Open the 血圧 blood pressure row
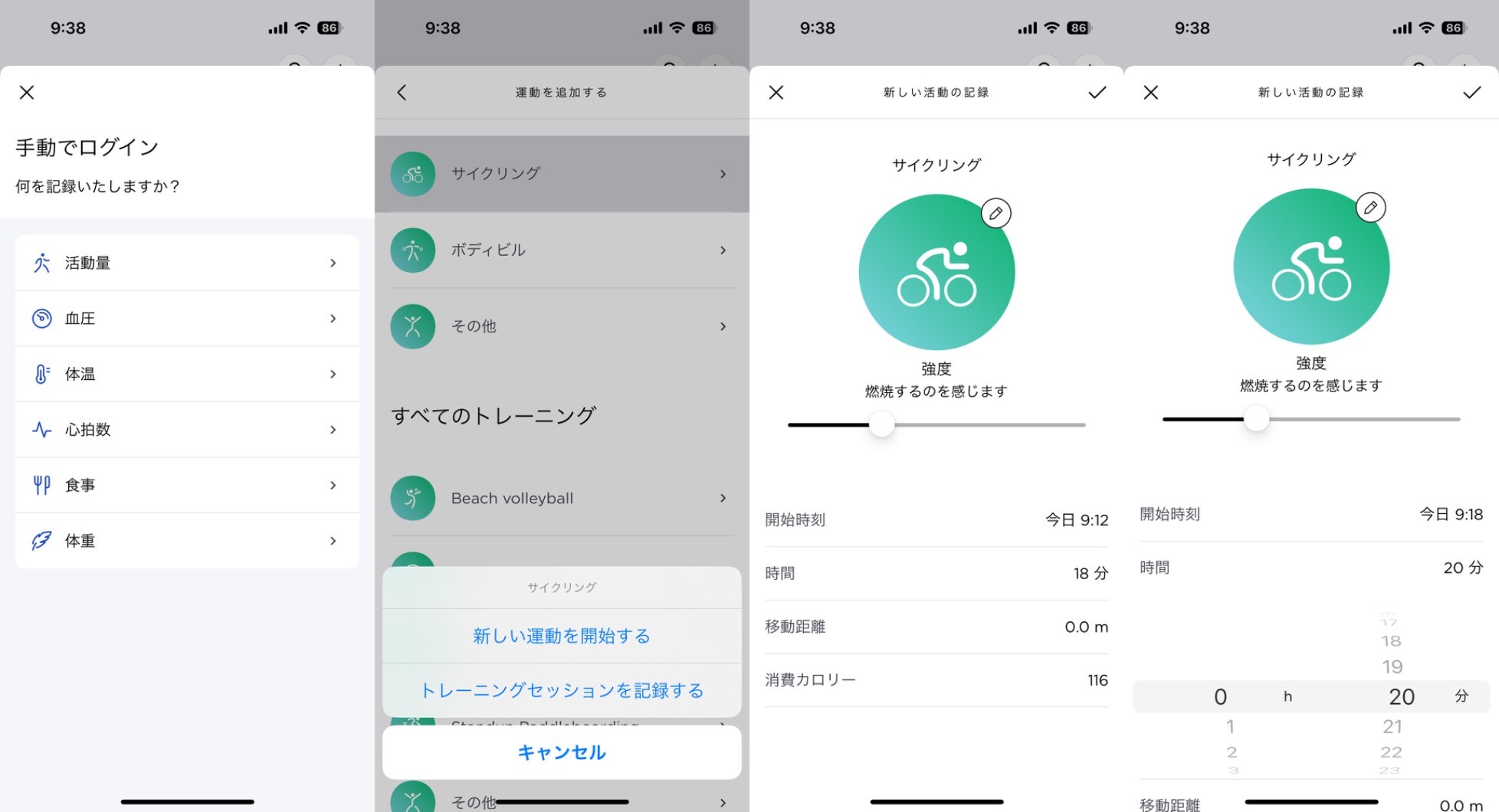Screen dimensions: 1499x812 pyautogui.click(x=187, y=319)
